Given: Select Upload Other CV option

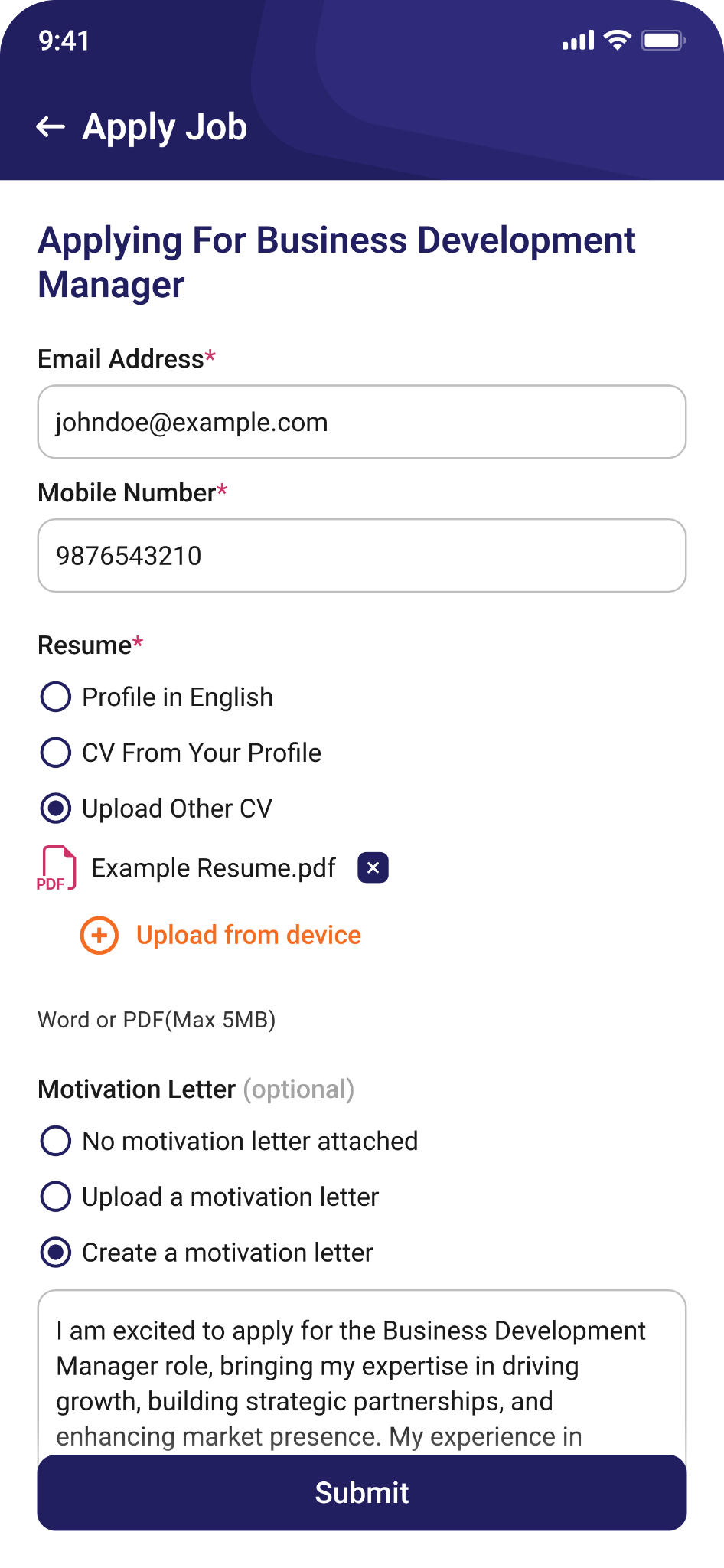Looking at the screenshot, I should (x=156, y=808).
